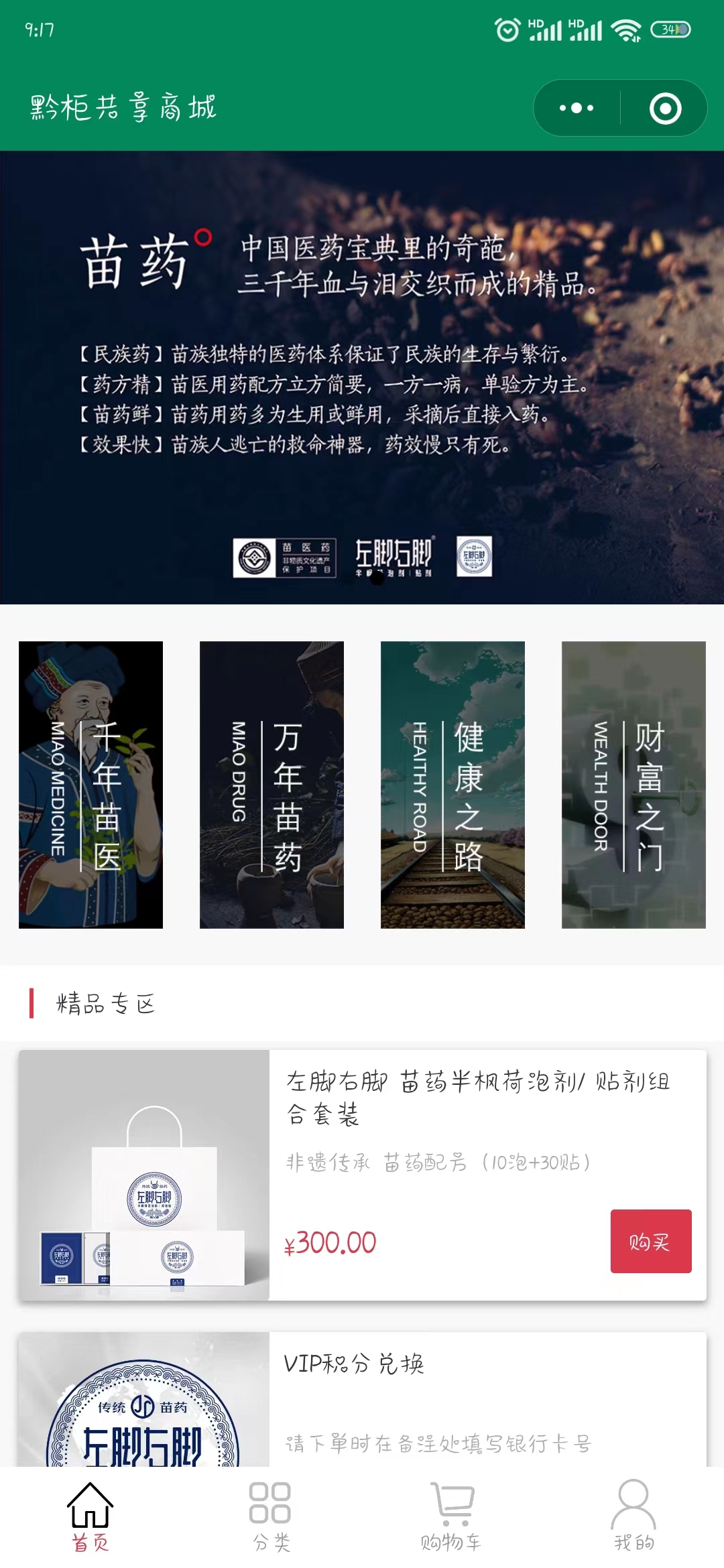Open the 财富之门 category tile
The width and height of the screenshot is (724, 1568).
633,785
